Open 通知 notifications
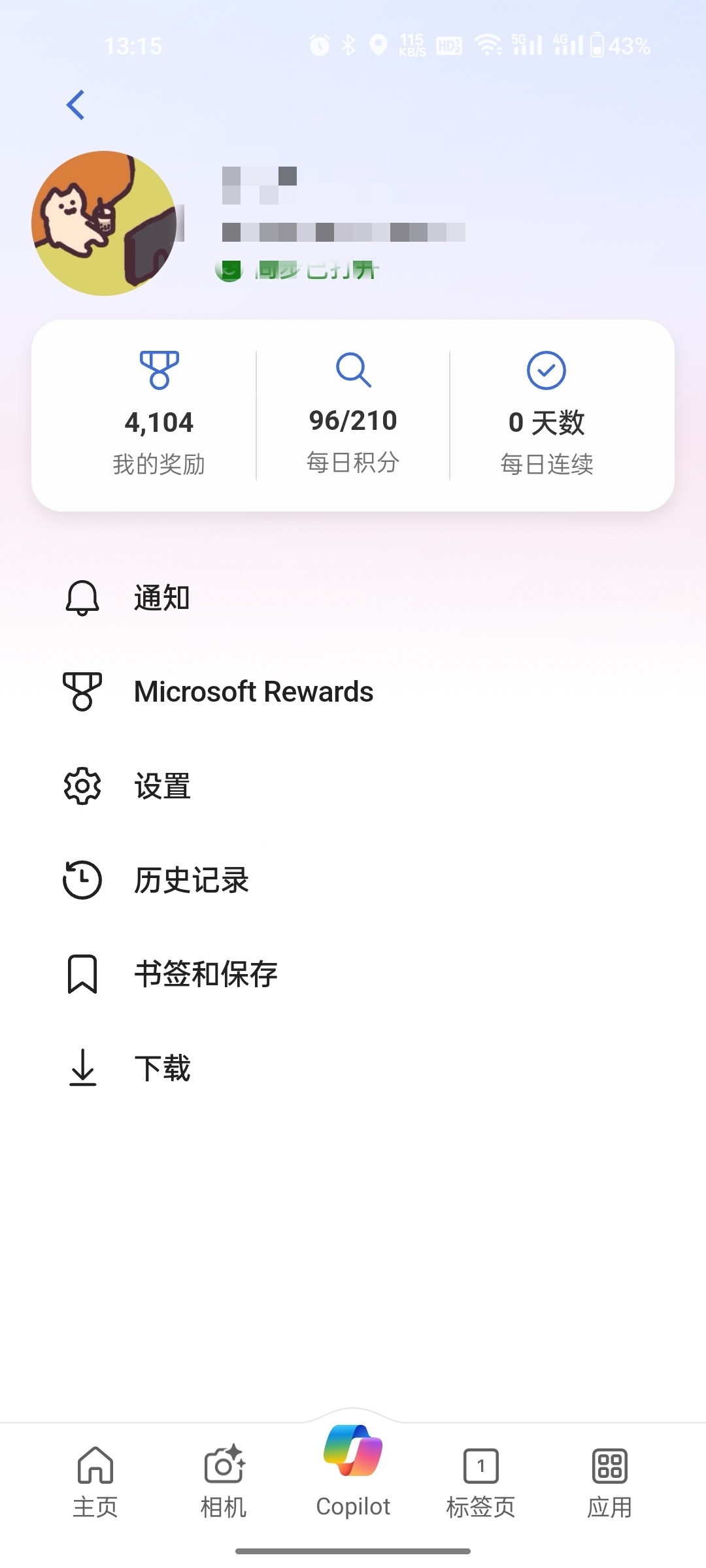Viewport: 706px width, 1568px height. [161, 598]
